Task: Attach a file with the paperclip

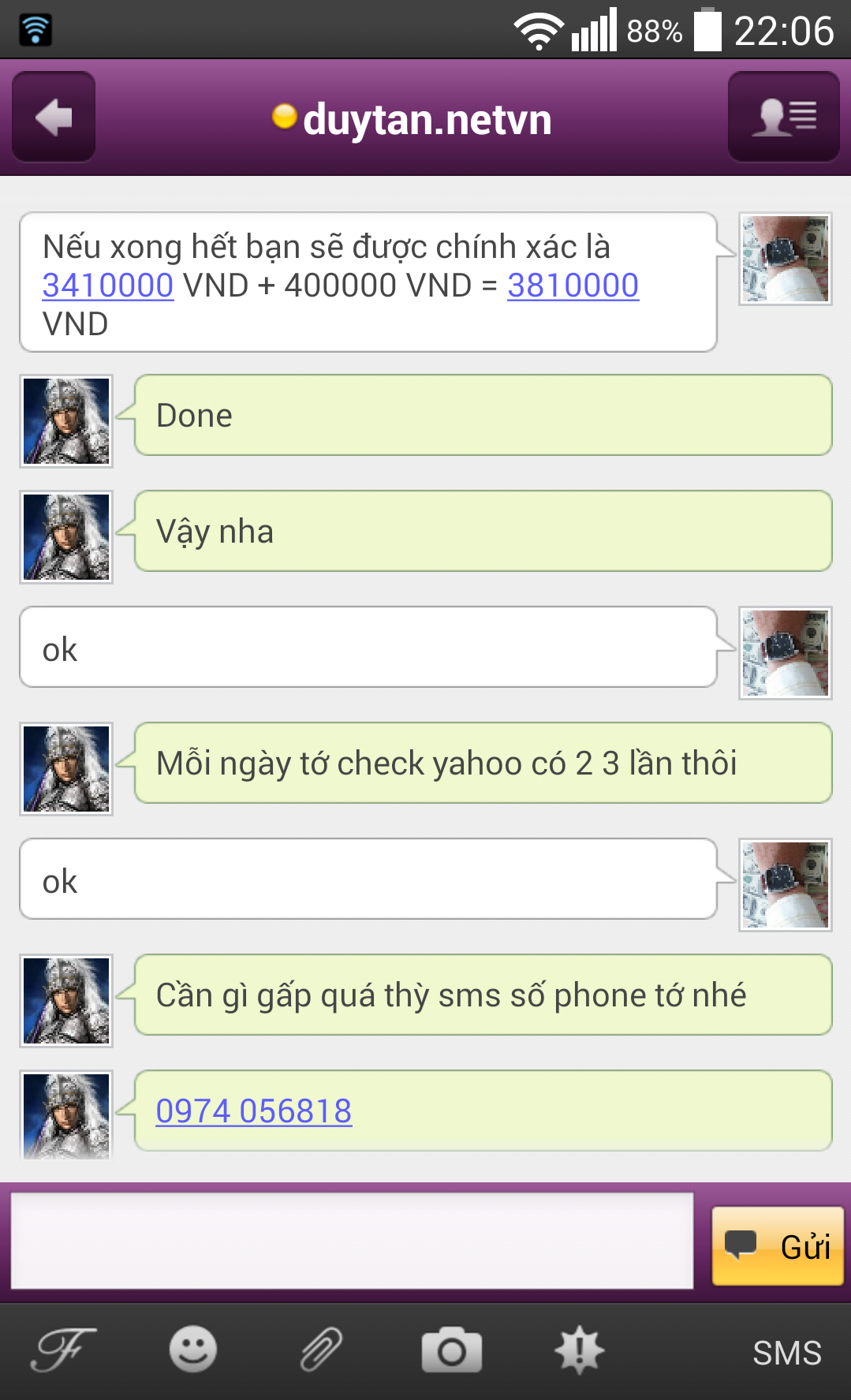Action: tap(321, 1350)
